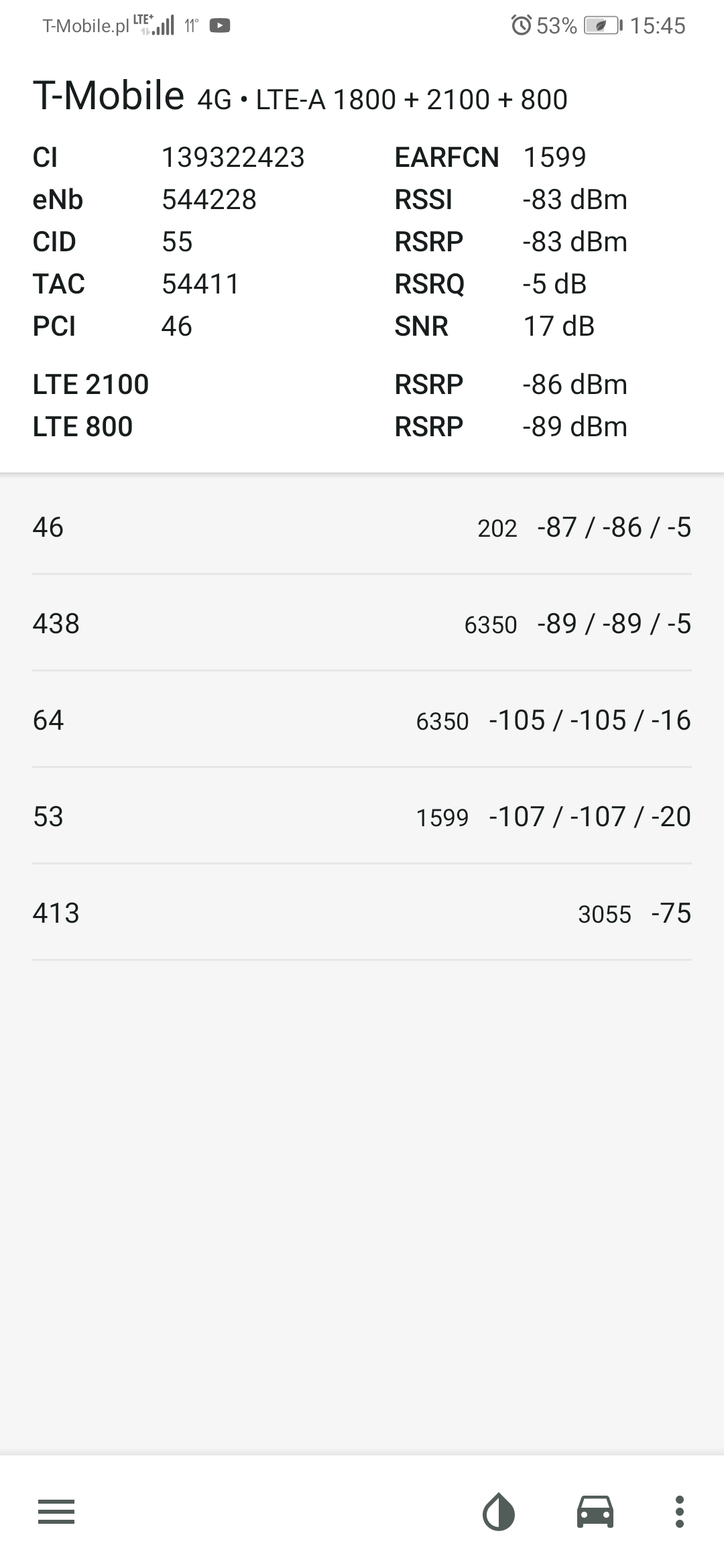Toggle the dark/light theme icon
The height and width of the screenshot is (1568, 724).
[499, 1512]
